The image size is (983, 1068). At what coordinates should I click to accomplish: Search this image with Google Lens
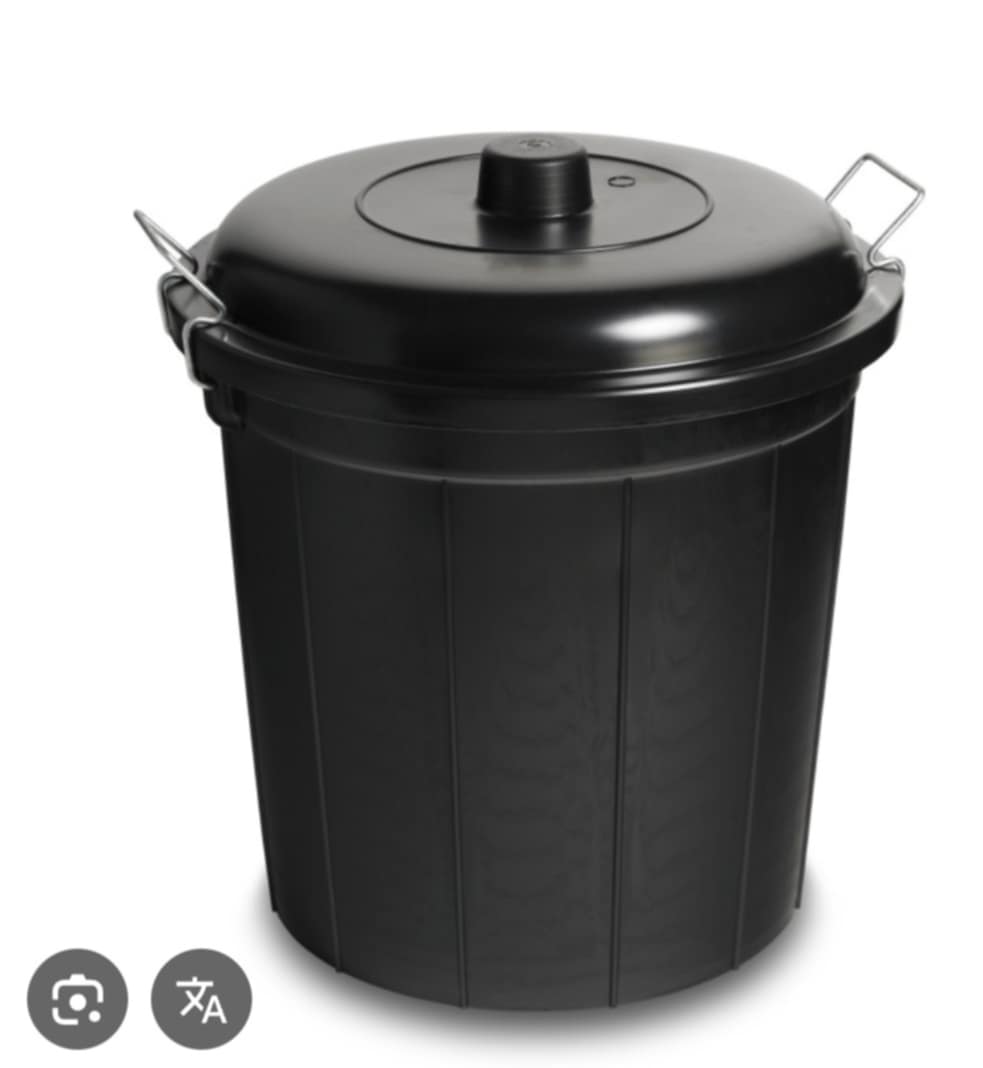77,998
